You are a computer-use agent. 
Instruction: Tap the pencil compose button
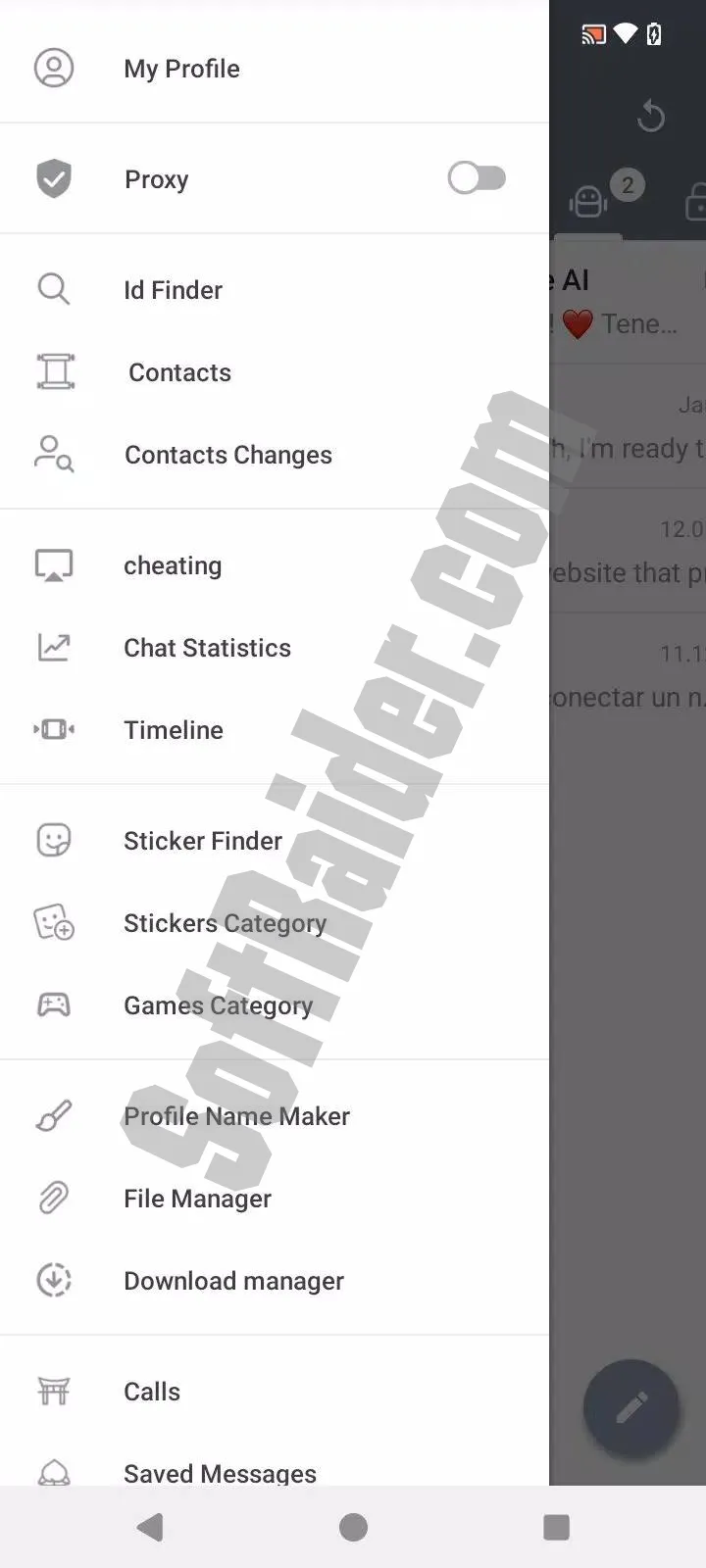tap(630, 1407)
